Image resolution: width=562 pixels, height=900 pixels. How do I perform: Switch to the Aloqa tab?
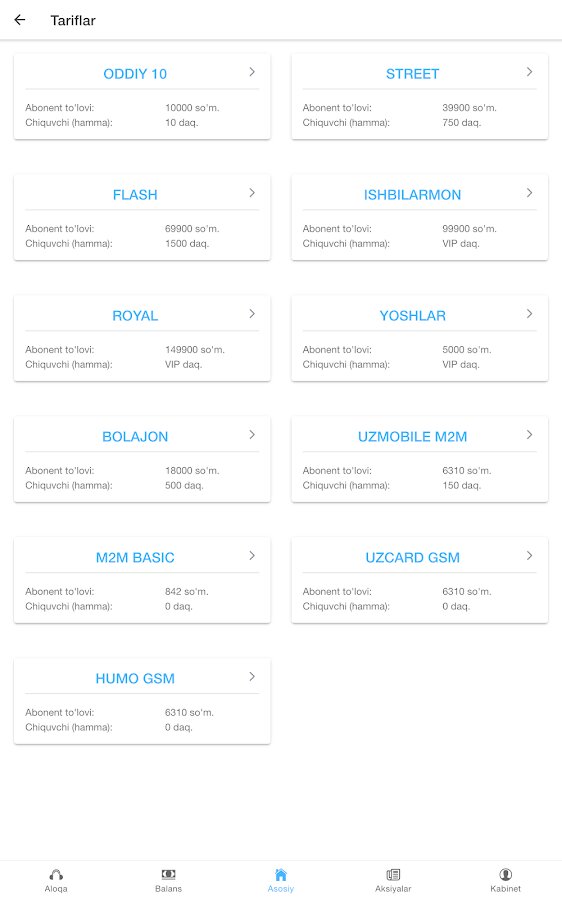56,880
